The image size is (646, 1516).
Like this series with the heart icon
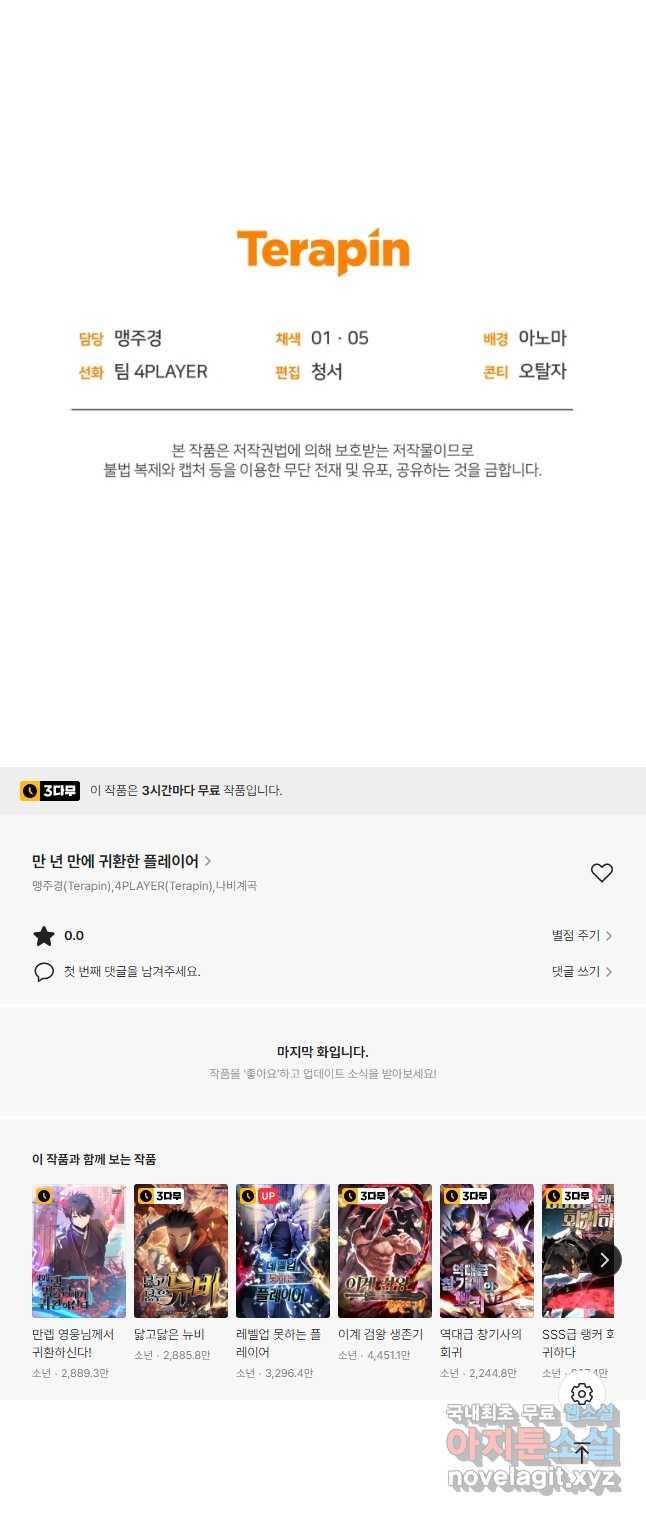pyautogui.click(x=601, y=873)
